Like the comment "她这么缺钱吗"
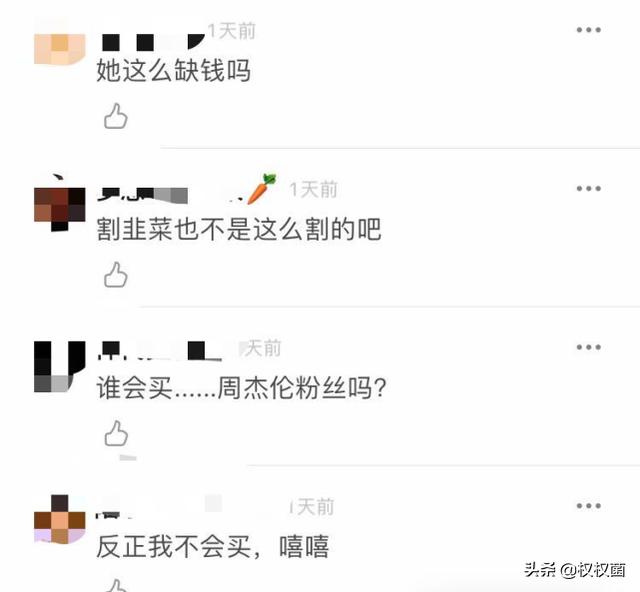 (x=116, y=117)
